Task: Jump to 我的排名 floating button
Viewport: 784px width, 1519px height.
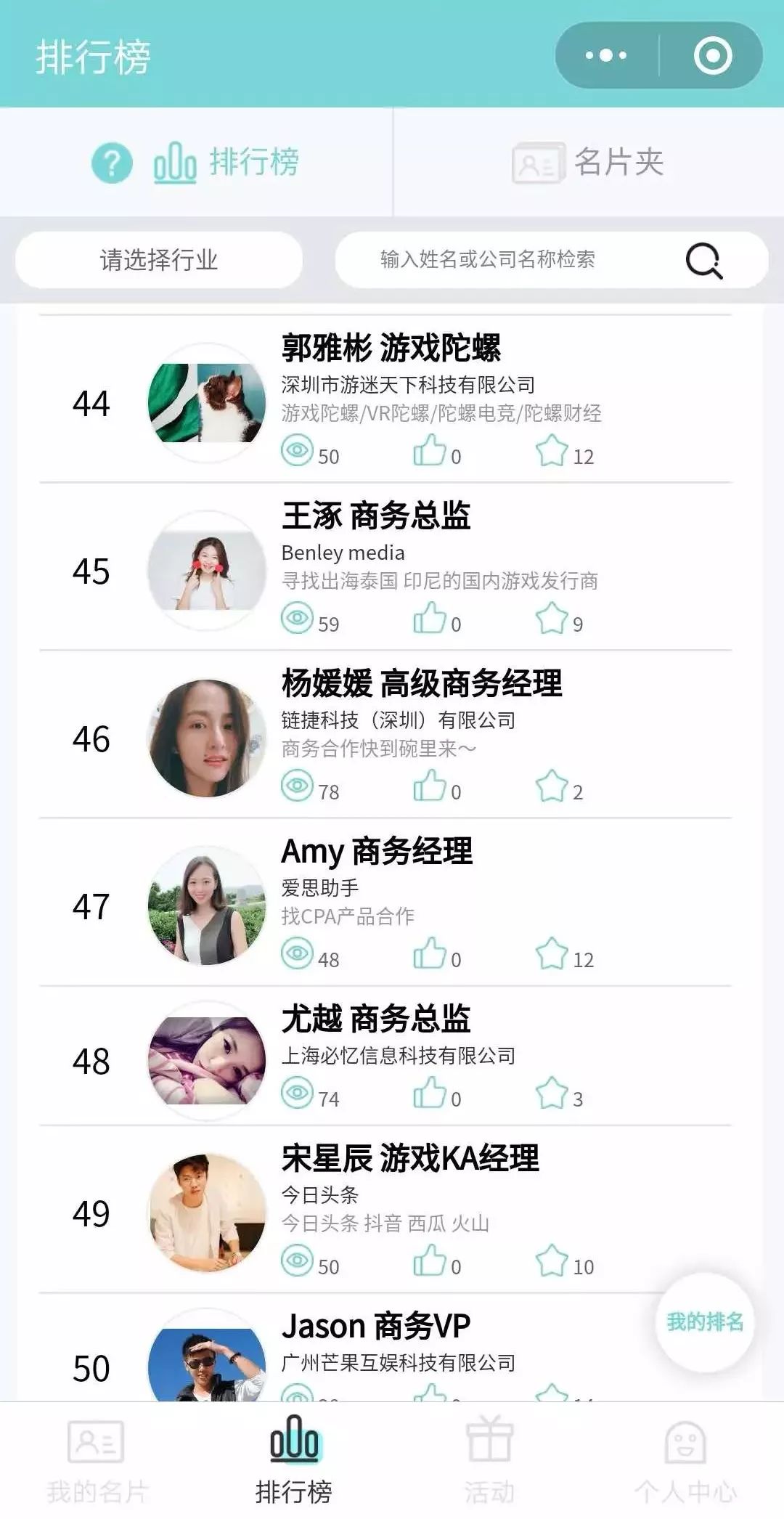Action: tap(704, 1322)
